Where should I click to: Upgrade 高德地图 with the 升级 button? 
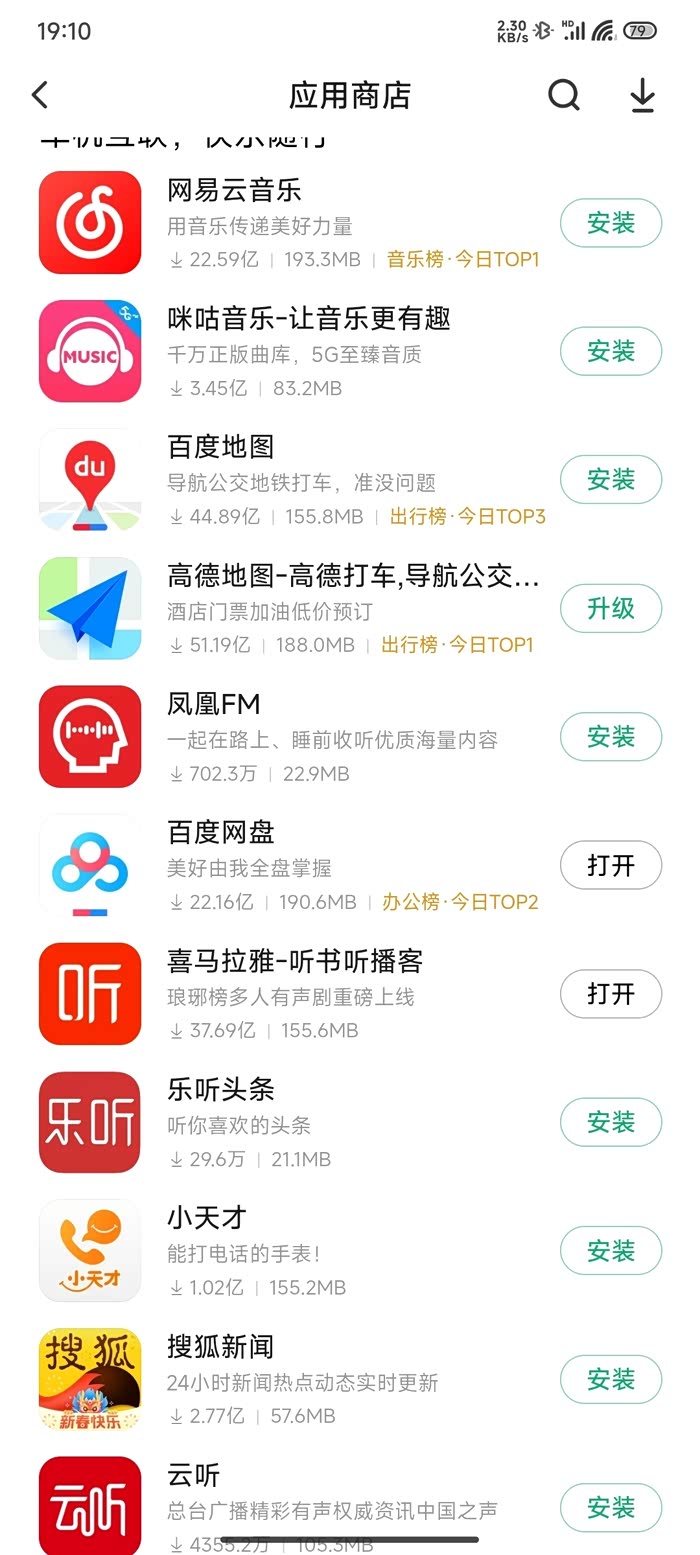[610, 608]
